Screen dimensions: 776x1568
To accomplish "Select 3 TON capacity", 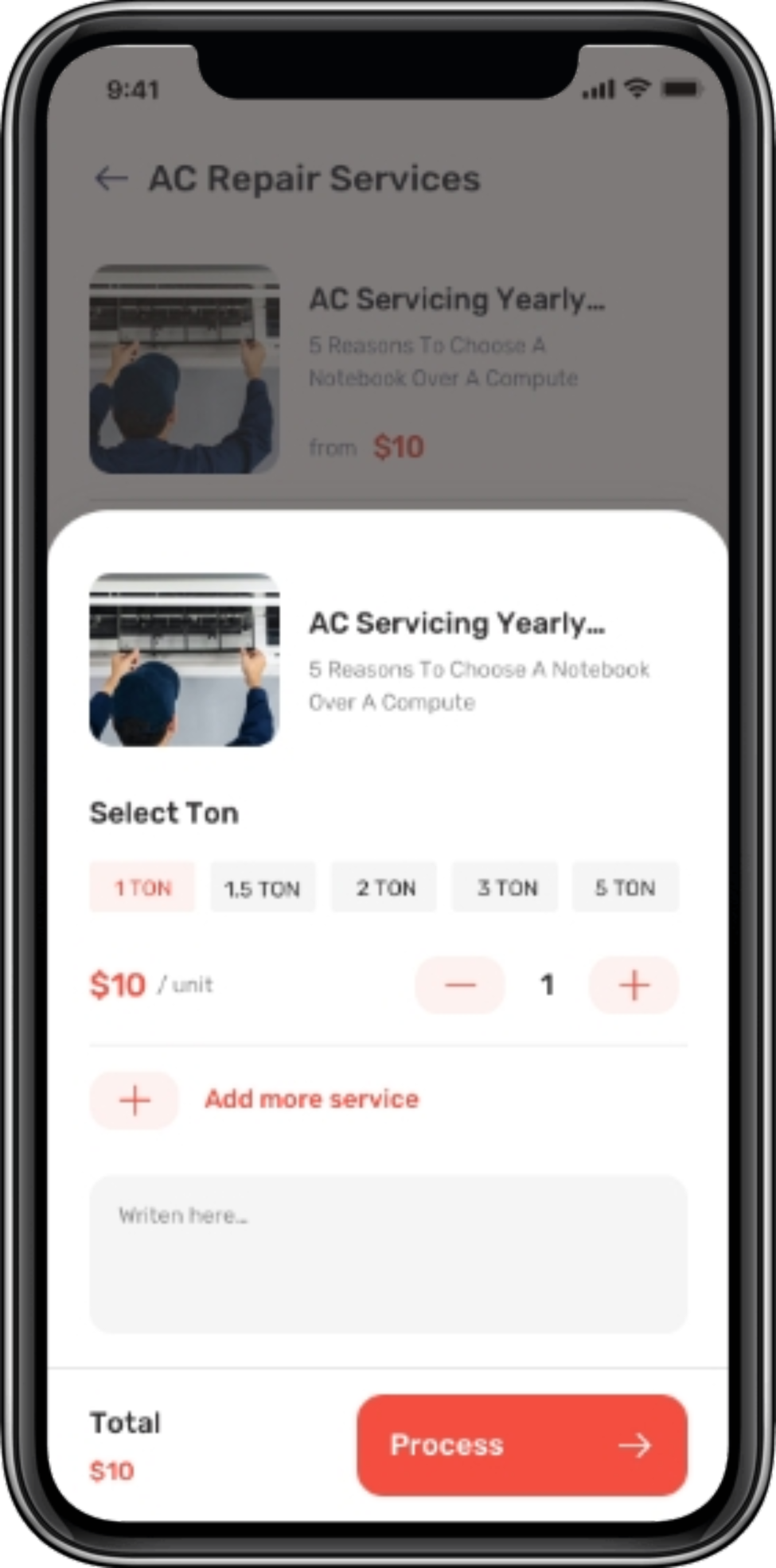I will [505, 887].
